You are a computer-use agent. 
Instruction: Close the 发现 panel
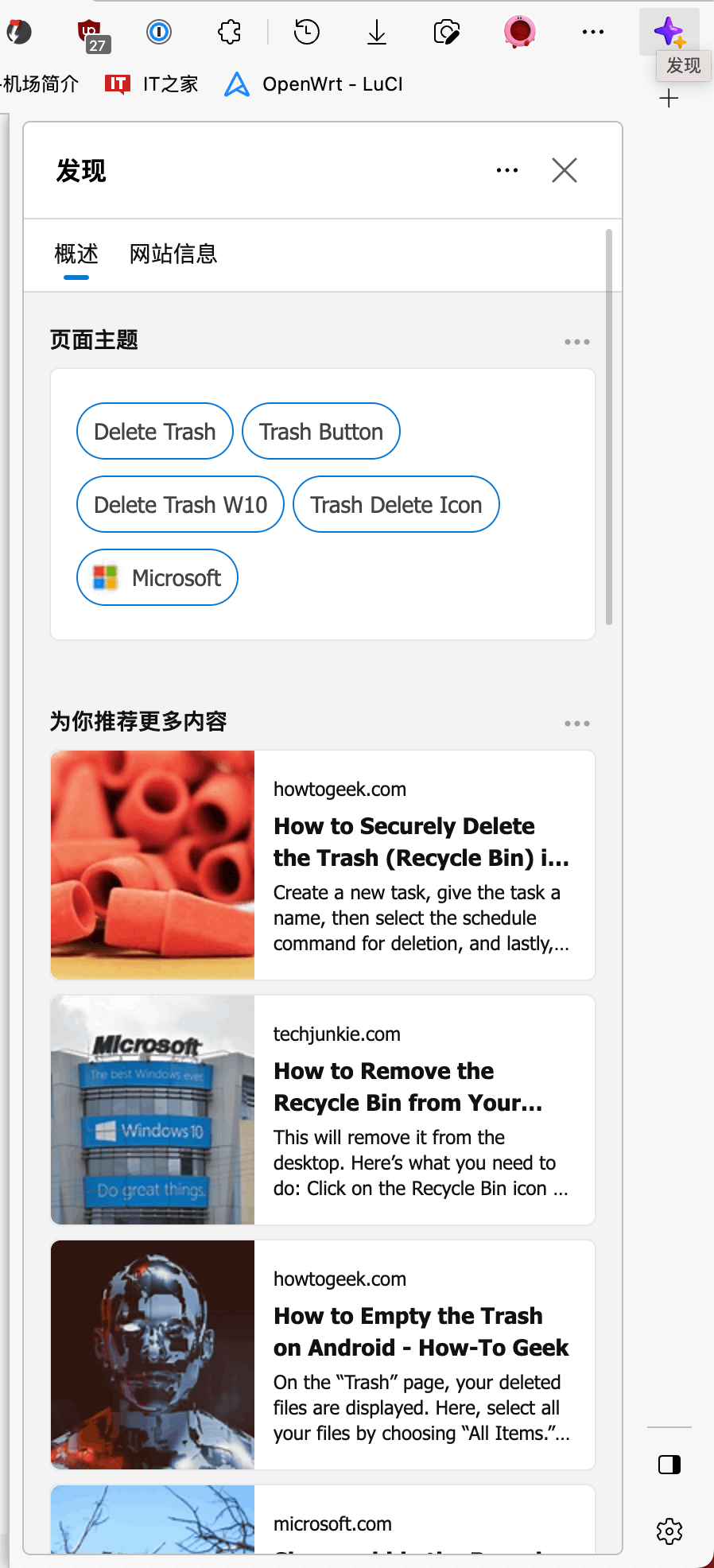(x=565, y=170)
